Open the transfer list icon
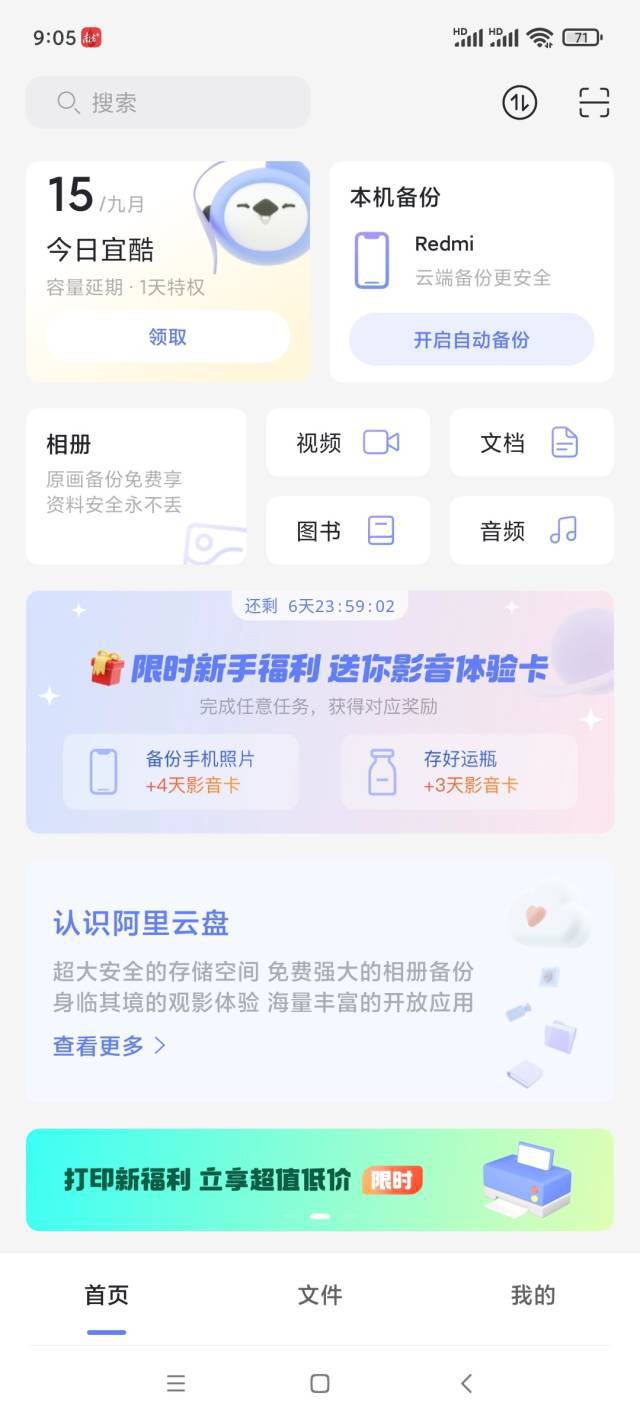This screenshot has height=1422, width=640. click(x=519, y=103)
